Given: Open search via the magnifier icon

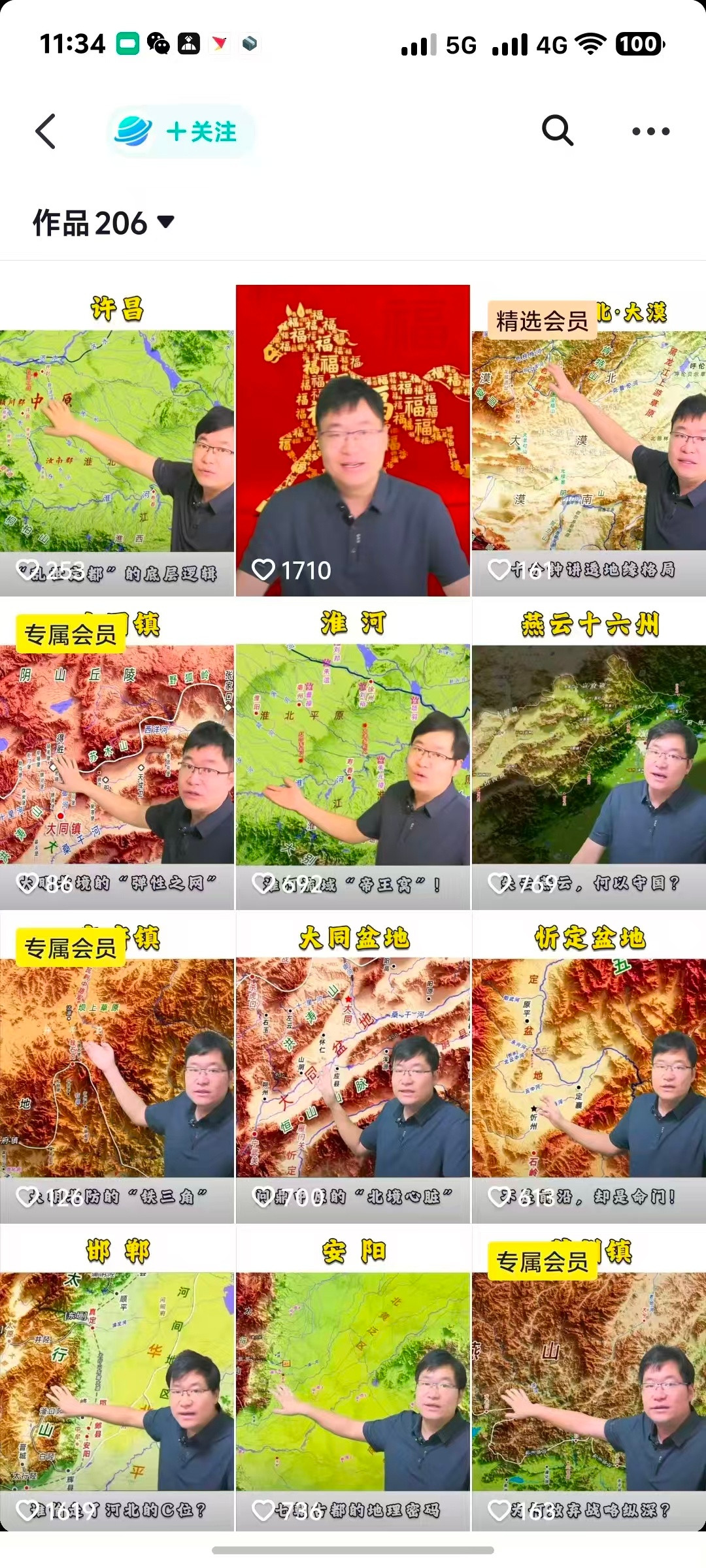Looking at the screenshot, I should [x=556, y=131].
